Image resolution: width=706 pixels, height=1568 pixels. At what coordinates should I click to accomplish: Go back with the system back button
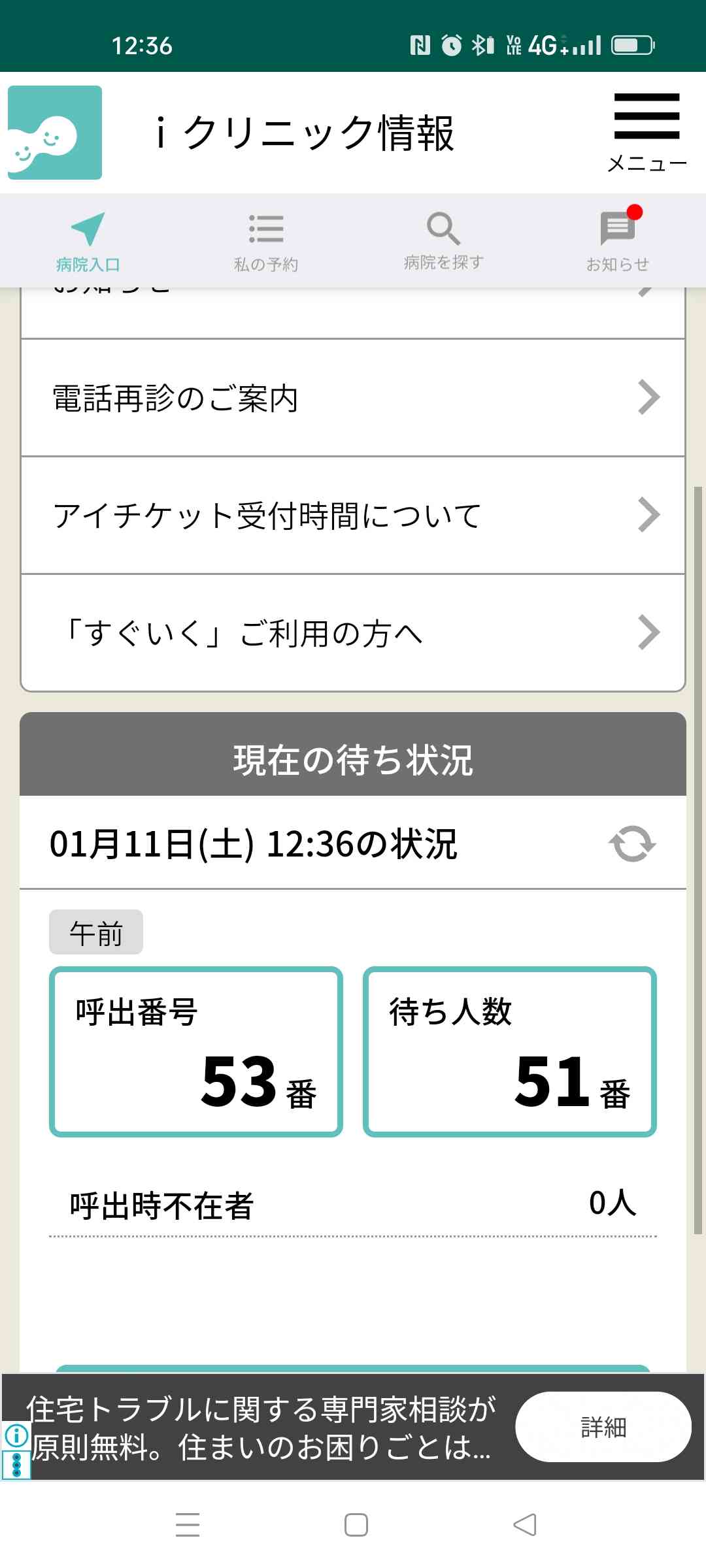click(524, 1525)
